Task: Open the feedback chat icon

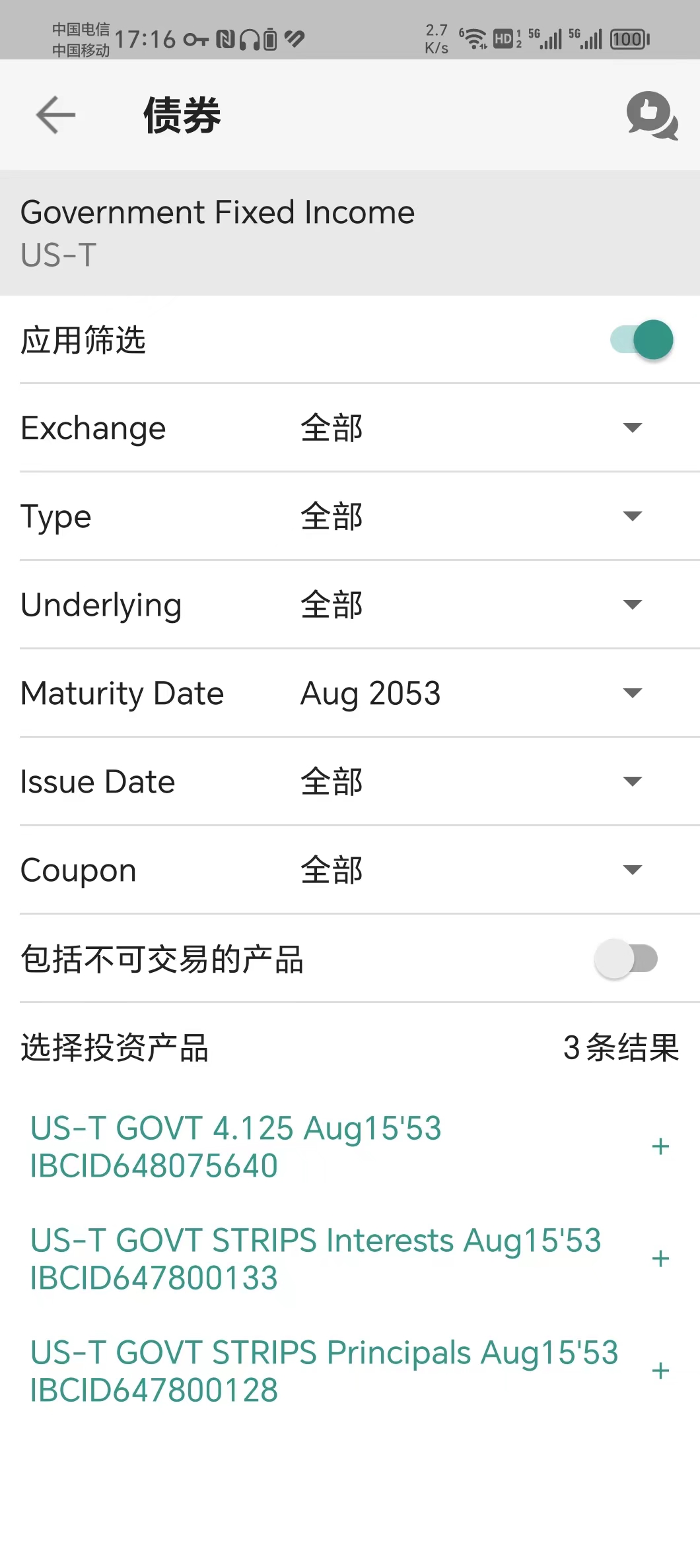Action: (652, 115)
